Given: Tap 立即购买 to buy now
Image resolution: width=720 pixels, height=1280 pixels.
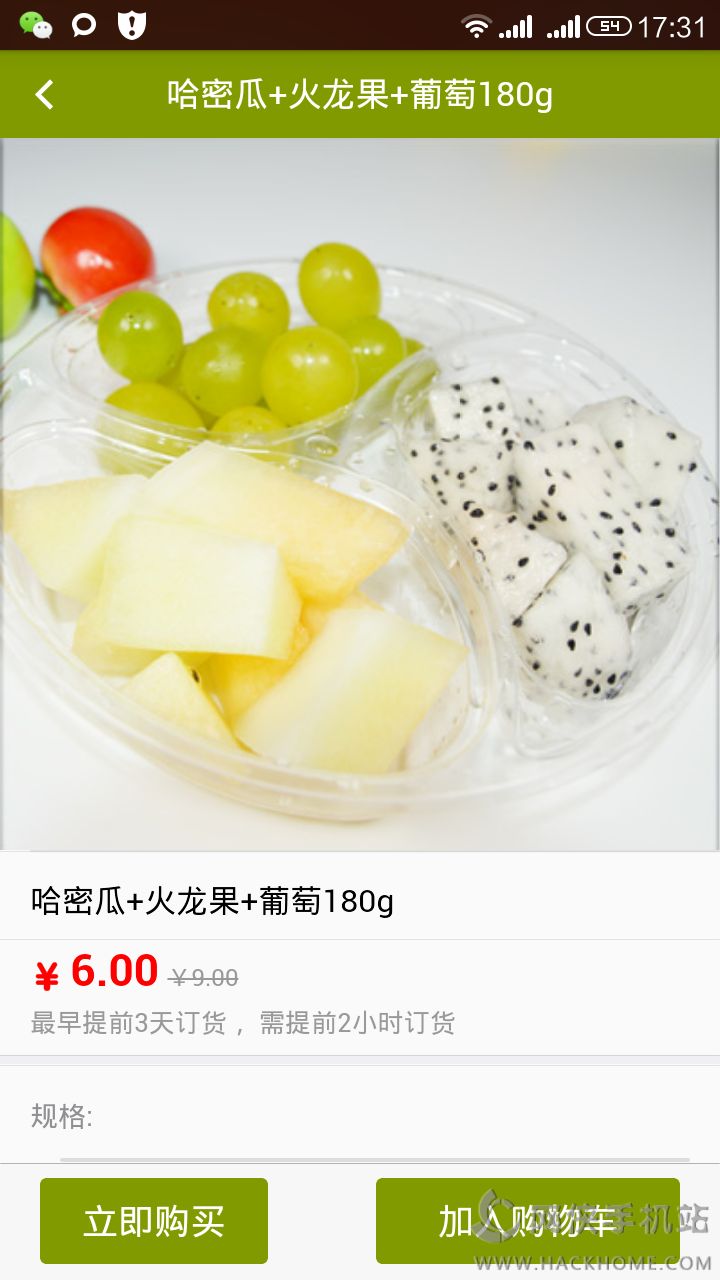Looking at the screenshot, I should click(x=154, y=1221).
